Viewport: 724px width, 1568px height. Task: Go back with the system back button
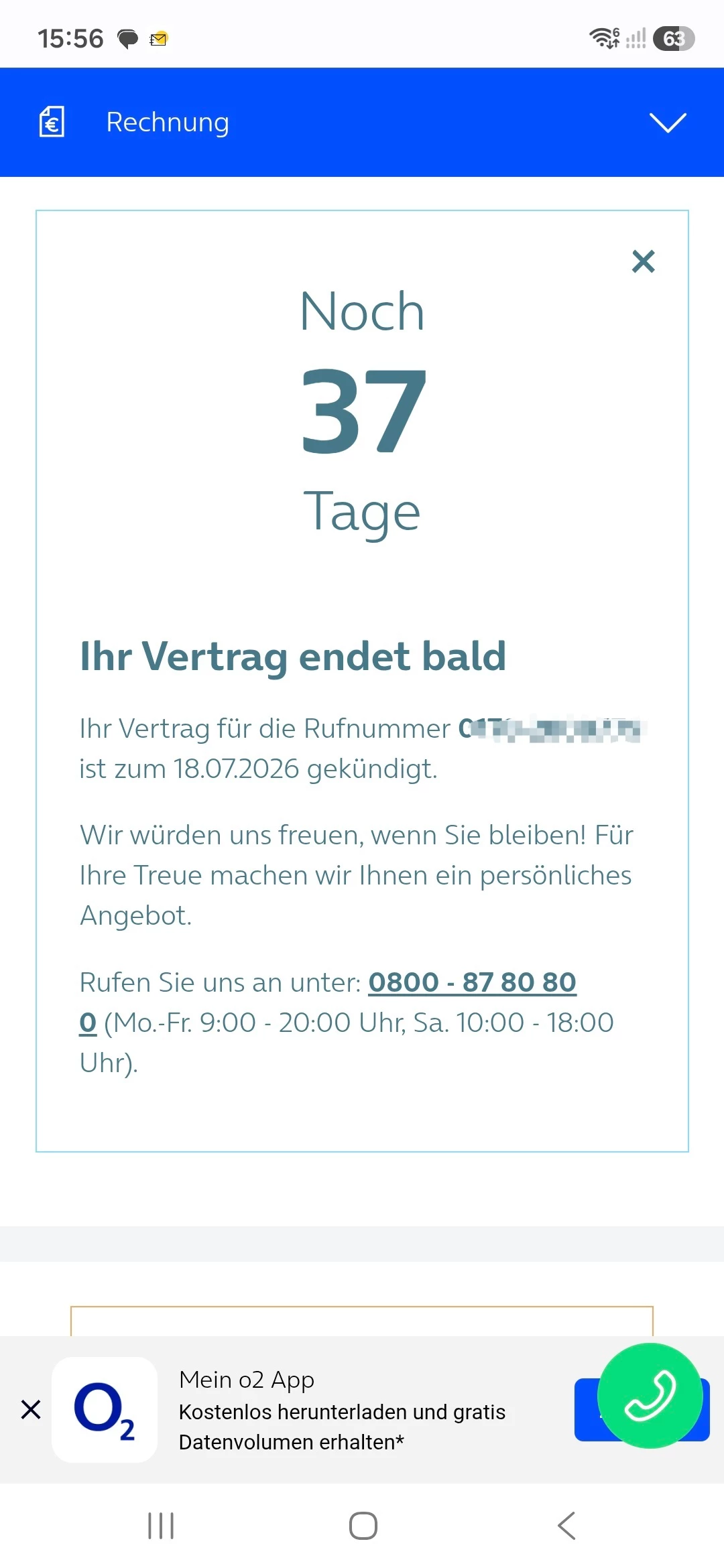(x=566, y=1526)
